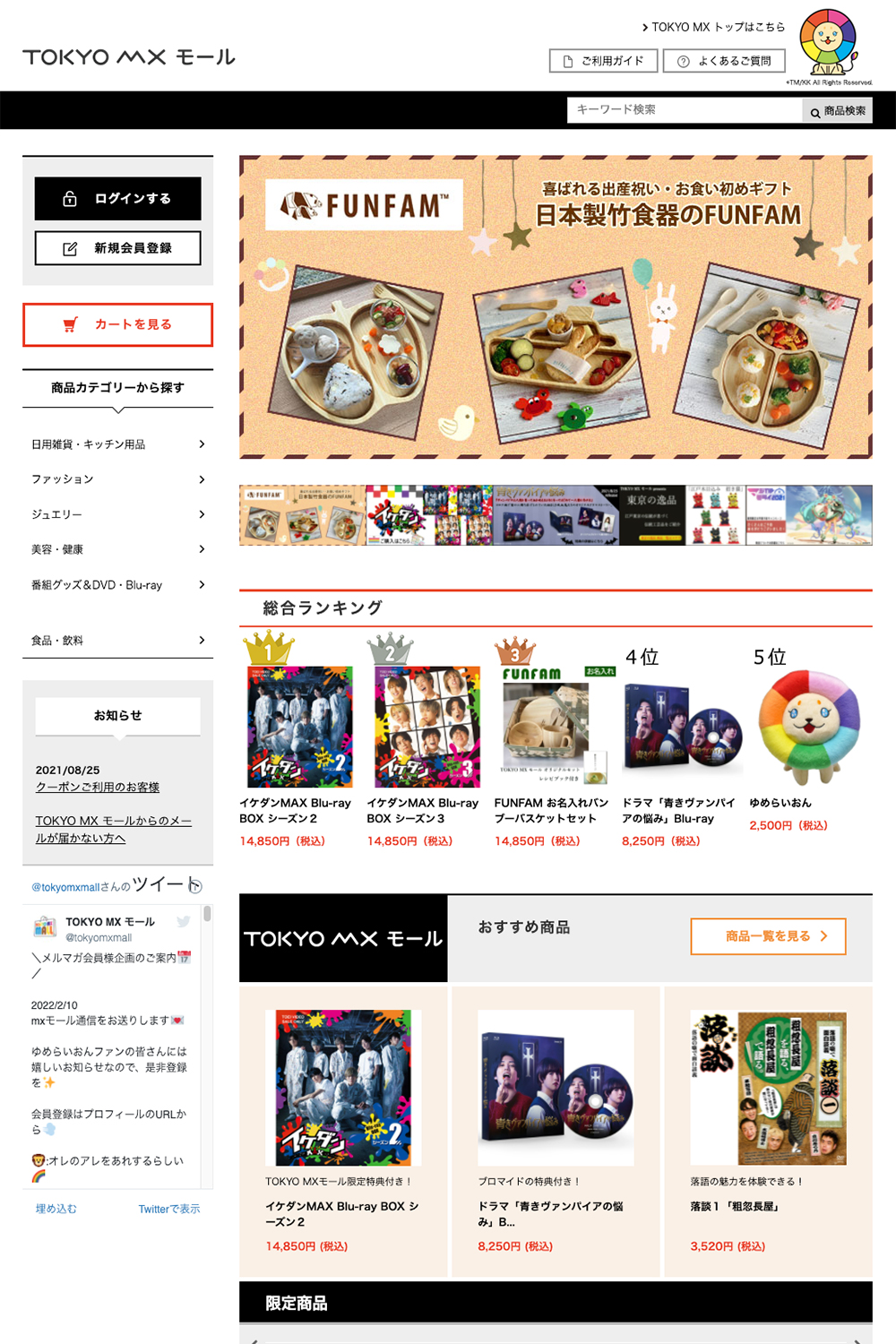Viewport: 896px width, 1344px height.
Task: Tap the ログインする login button
Action: coord(117,199)
